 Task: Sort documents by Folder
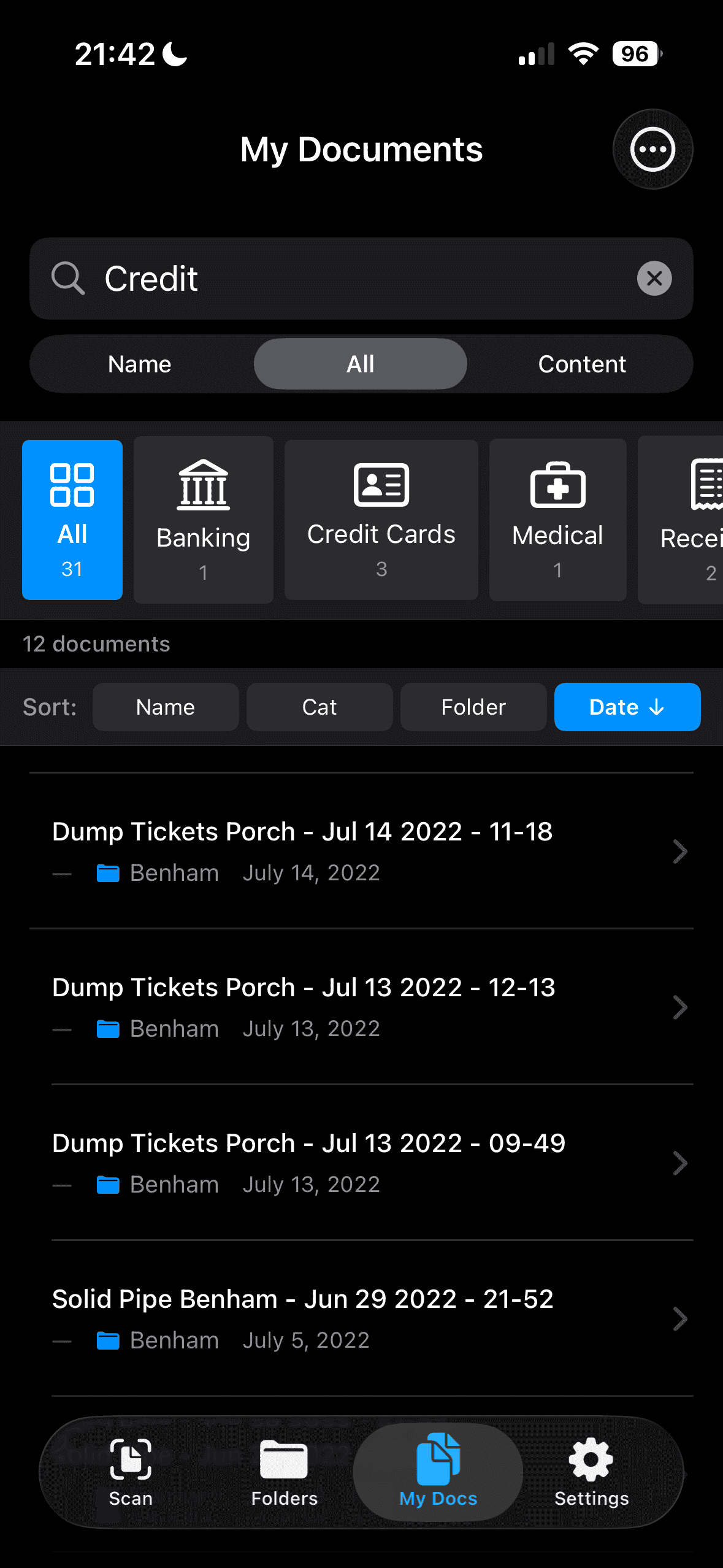coord(473,707)
